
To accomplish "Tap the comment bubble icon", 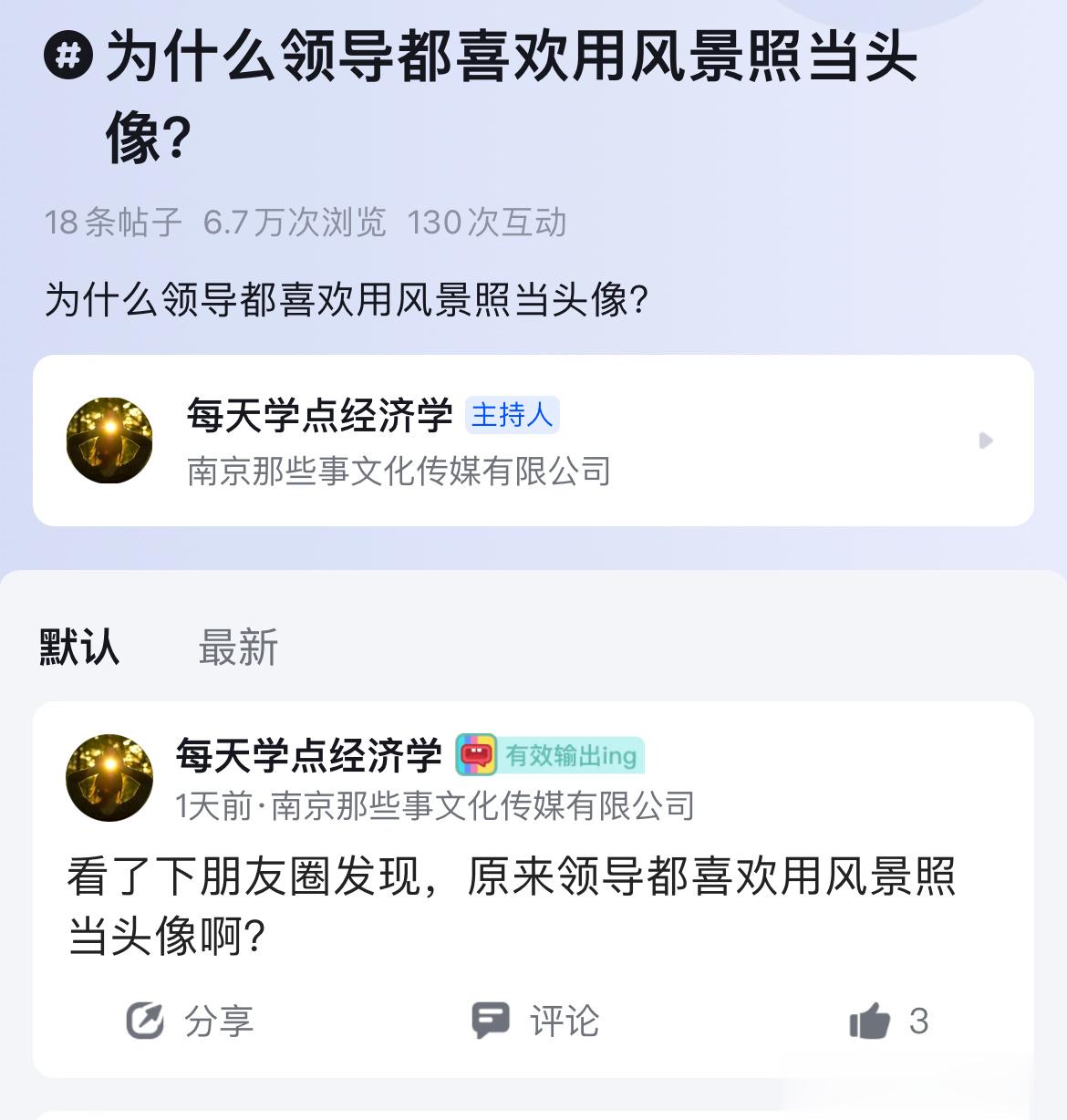I will (x=490, y=1021).
